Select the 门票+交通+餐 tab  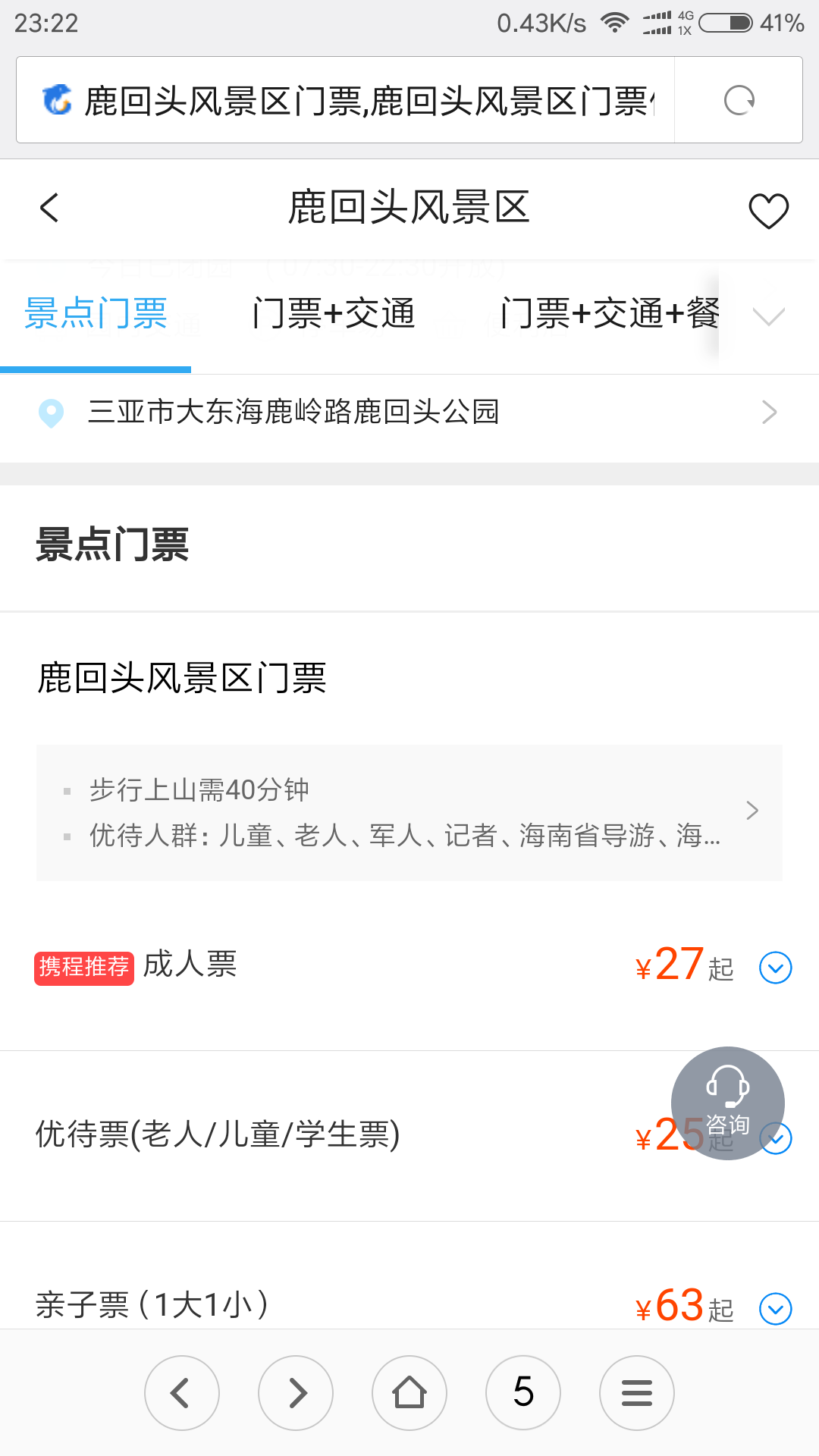(x=609, y=313)
